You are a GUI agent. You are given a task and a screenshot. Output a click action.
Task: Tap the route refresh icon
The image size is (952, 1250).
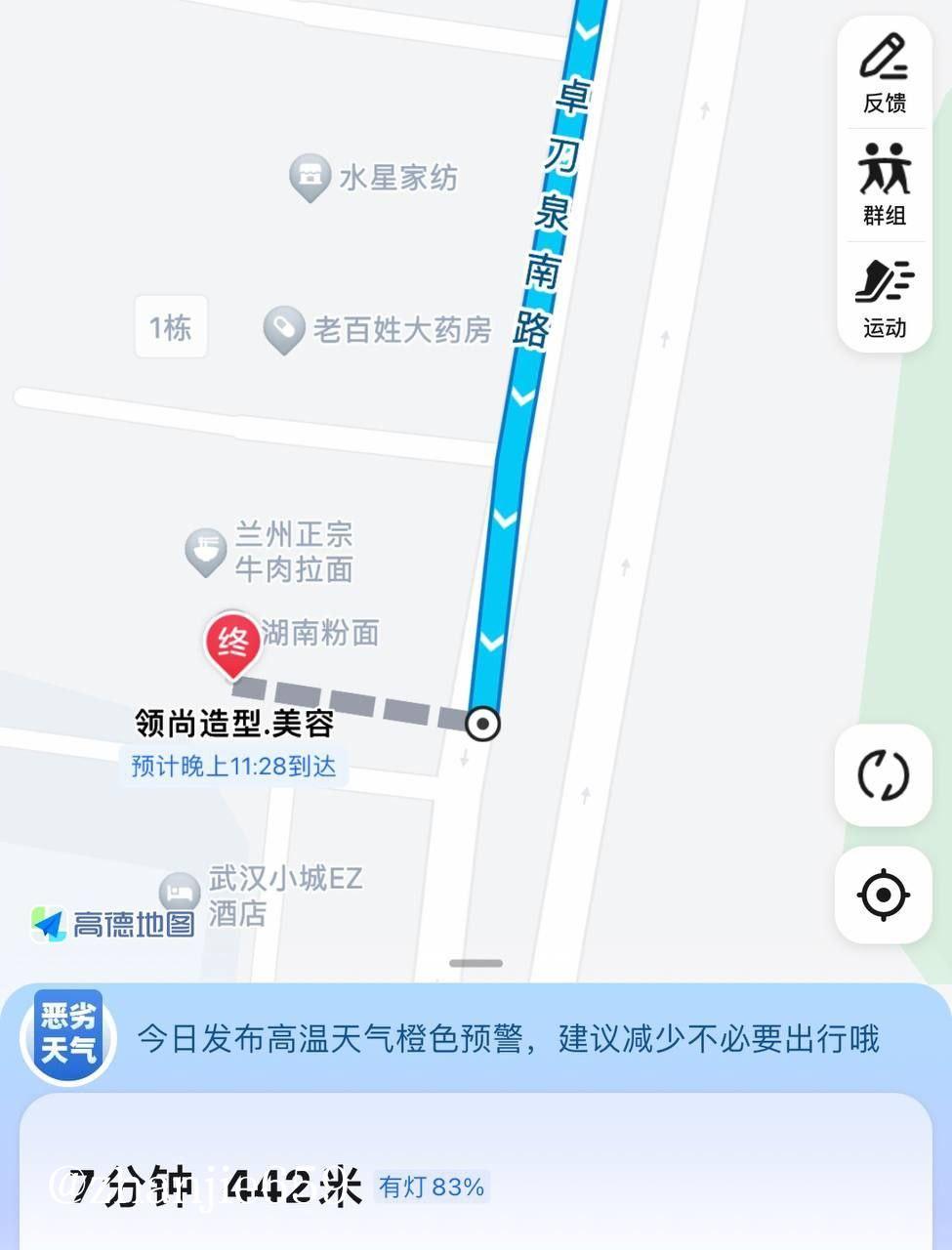(x=883, y=775)
